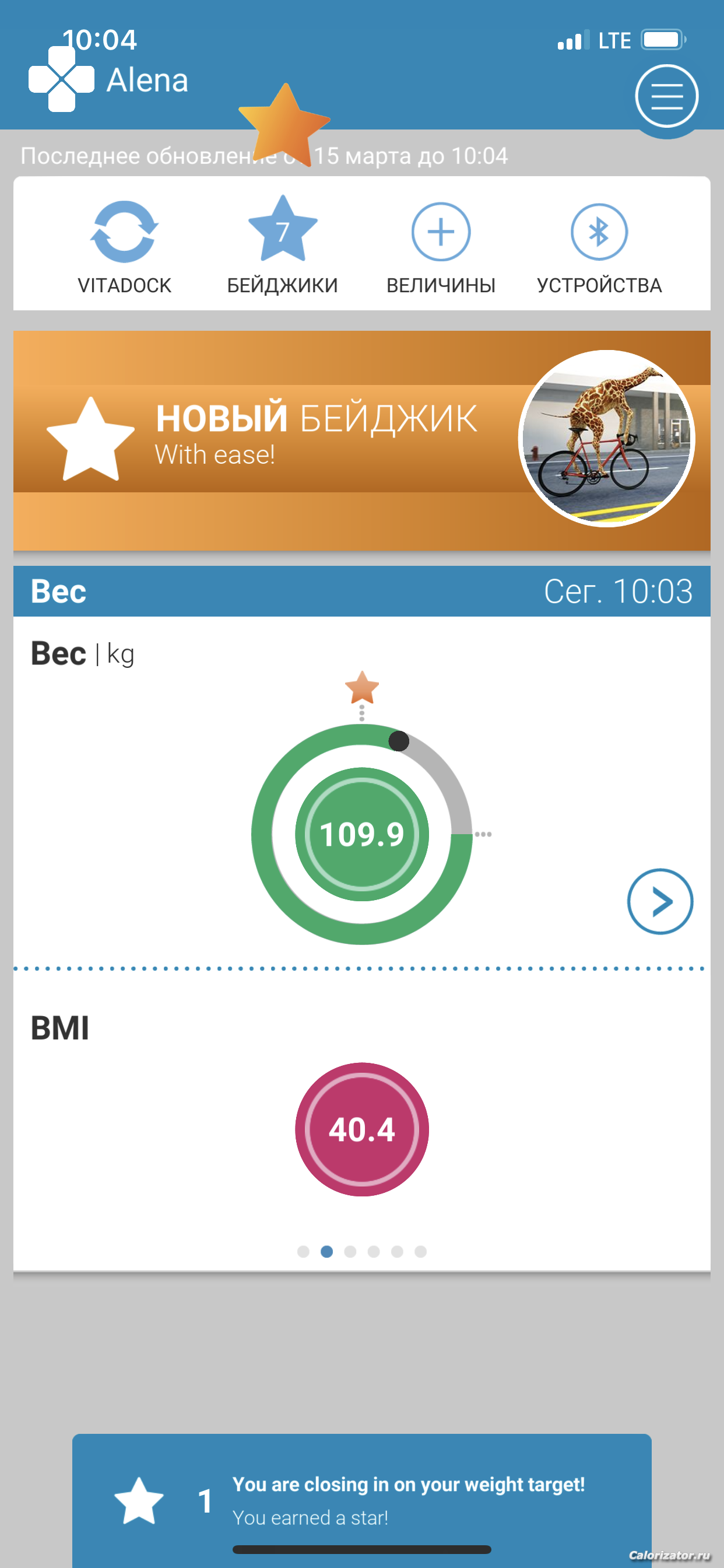Image resolution: width=724 pixels, height=1568 pixels.
Task: Sync with VitaDock
Action: click(124, 247)
